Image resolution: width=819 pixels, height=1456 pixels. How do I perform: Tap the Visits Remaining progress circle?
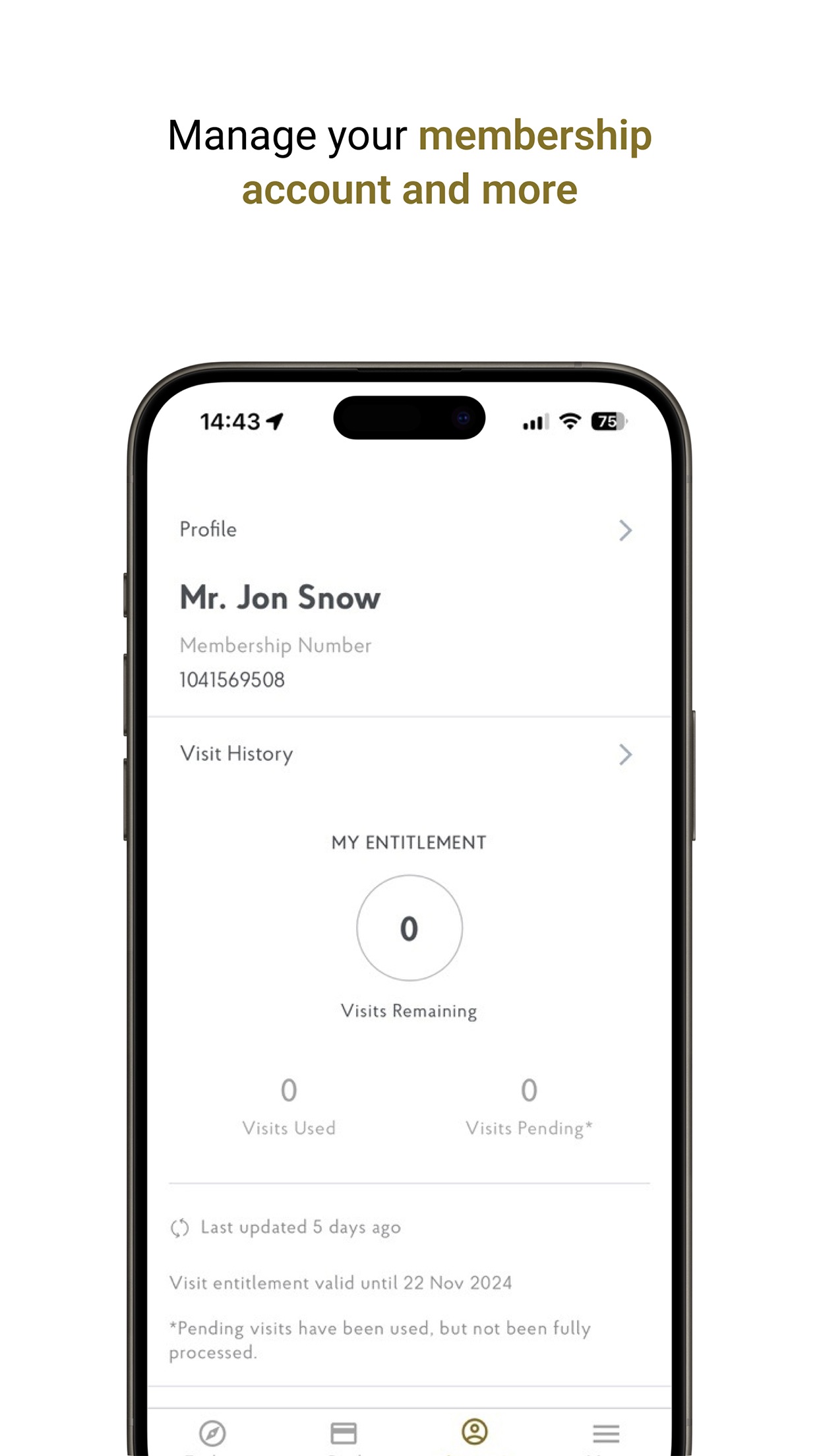click(409, 927)
